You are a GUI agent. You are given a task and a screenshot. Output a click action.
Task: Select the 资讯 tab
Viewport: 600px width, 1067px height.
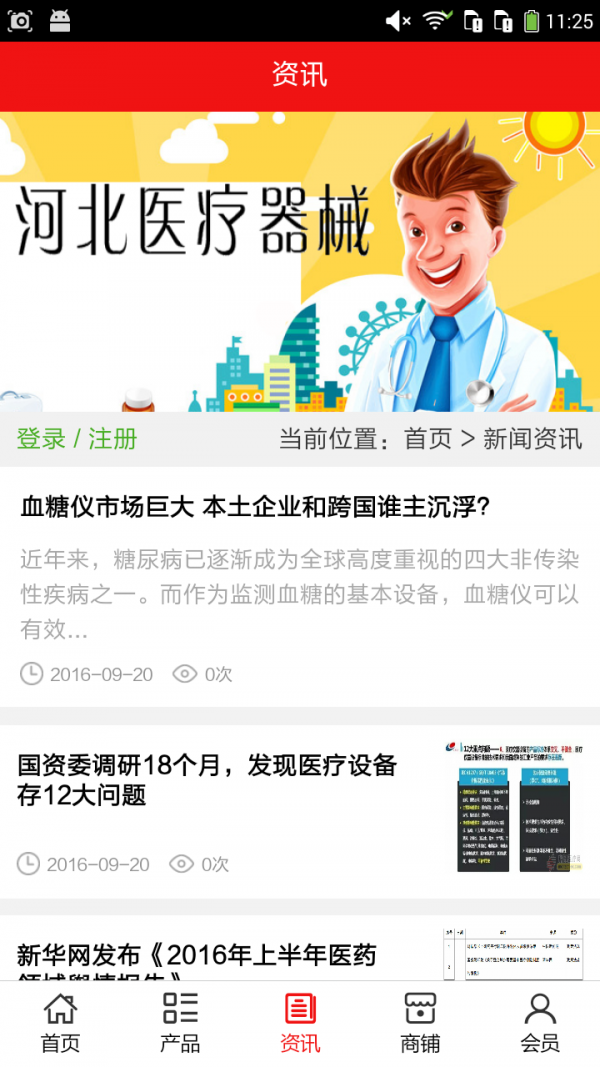pos(300,1023)
